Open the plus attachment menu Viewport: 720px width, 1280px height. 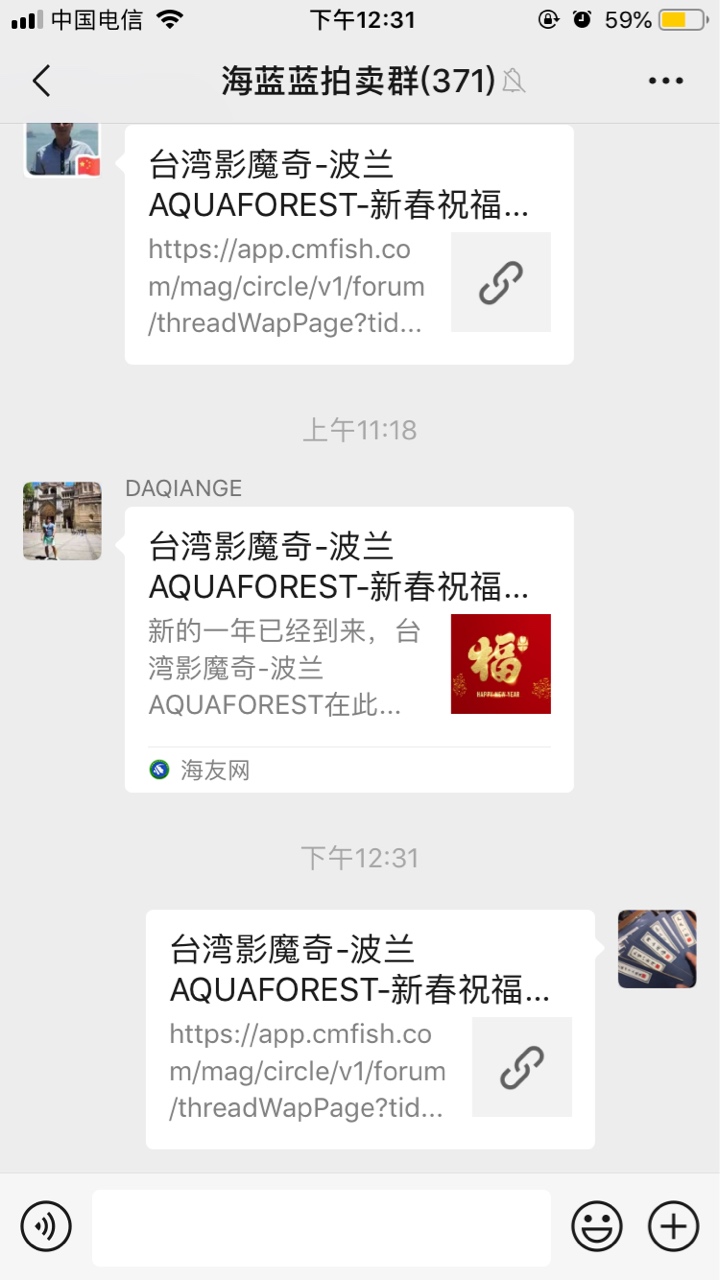[673, 1226]
